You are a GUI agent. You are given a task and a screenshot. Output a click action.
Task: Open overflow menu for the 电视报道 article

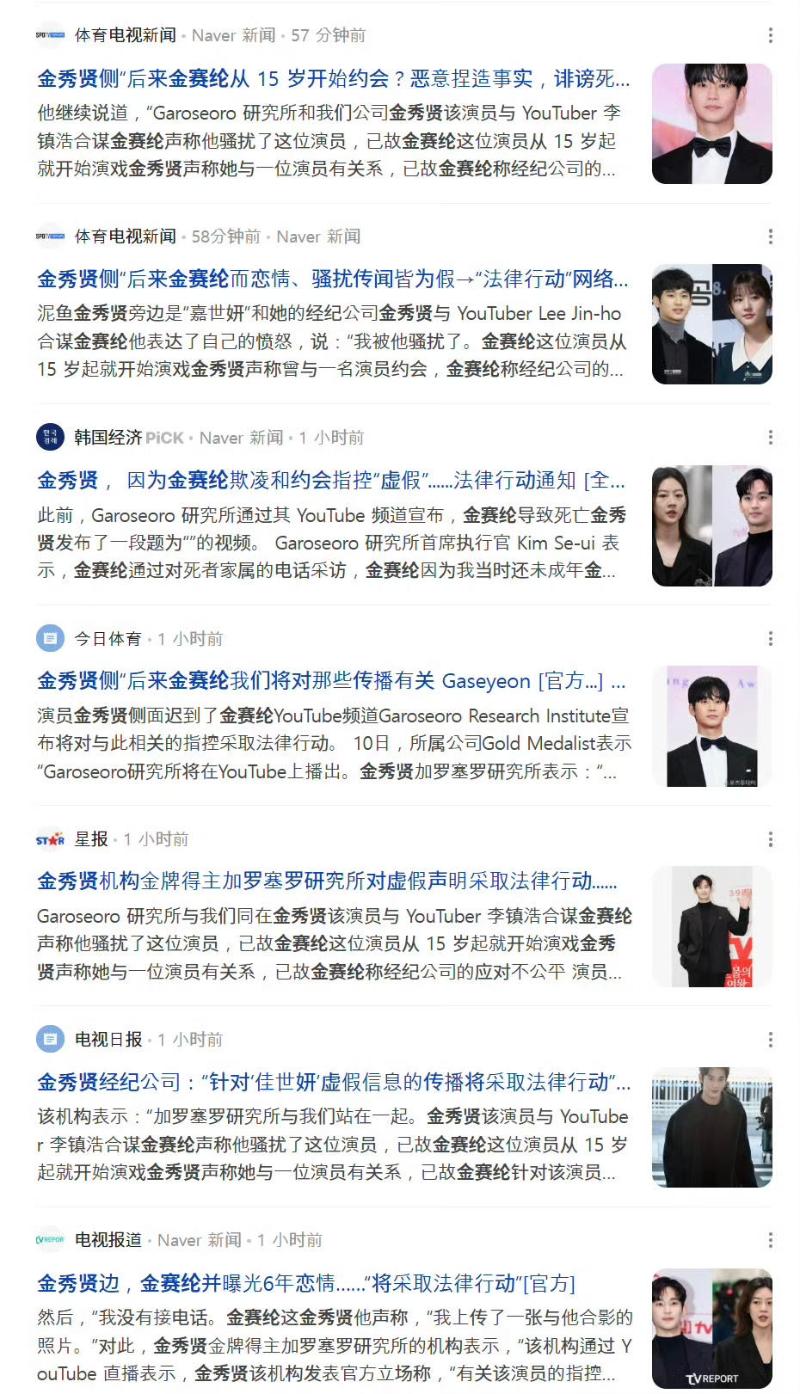(770, 1240)
